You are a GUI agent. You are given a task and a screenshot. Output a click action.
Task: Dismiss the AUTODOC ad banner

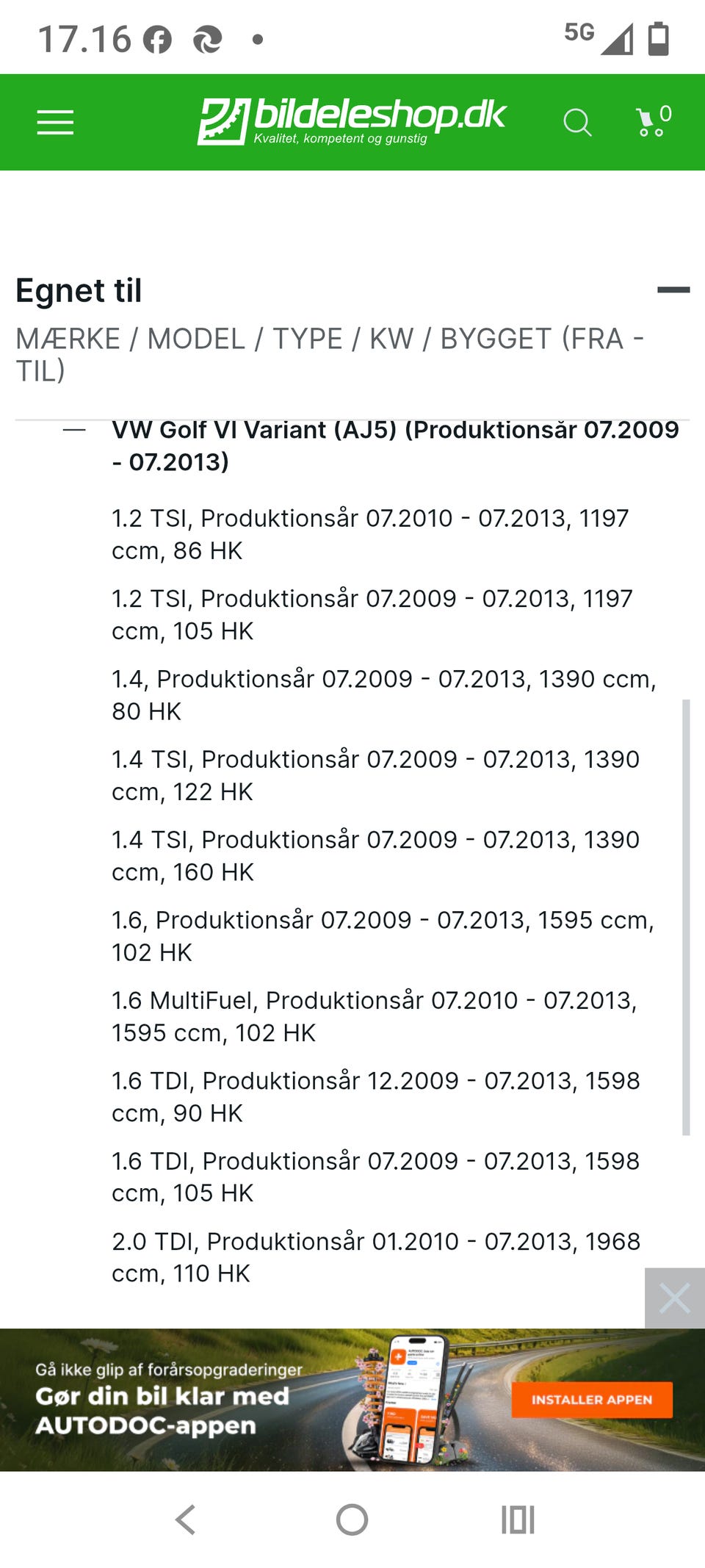coord(675,1298)
